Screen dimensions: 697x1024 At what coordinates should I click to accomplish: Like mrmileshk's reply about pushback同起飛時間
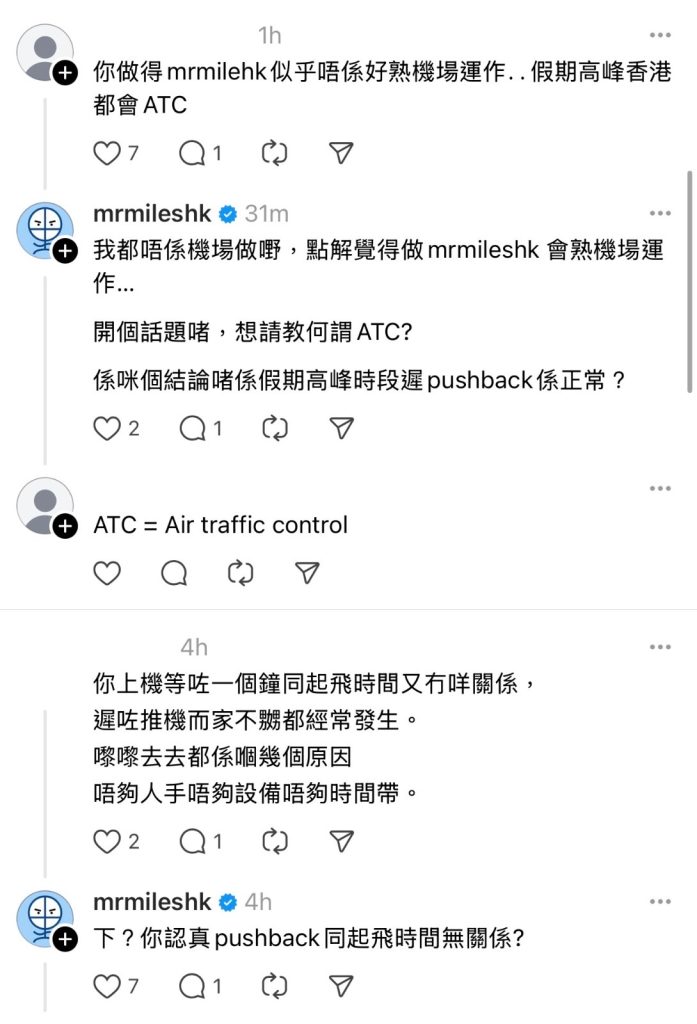(x=107, y=986)
